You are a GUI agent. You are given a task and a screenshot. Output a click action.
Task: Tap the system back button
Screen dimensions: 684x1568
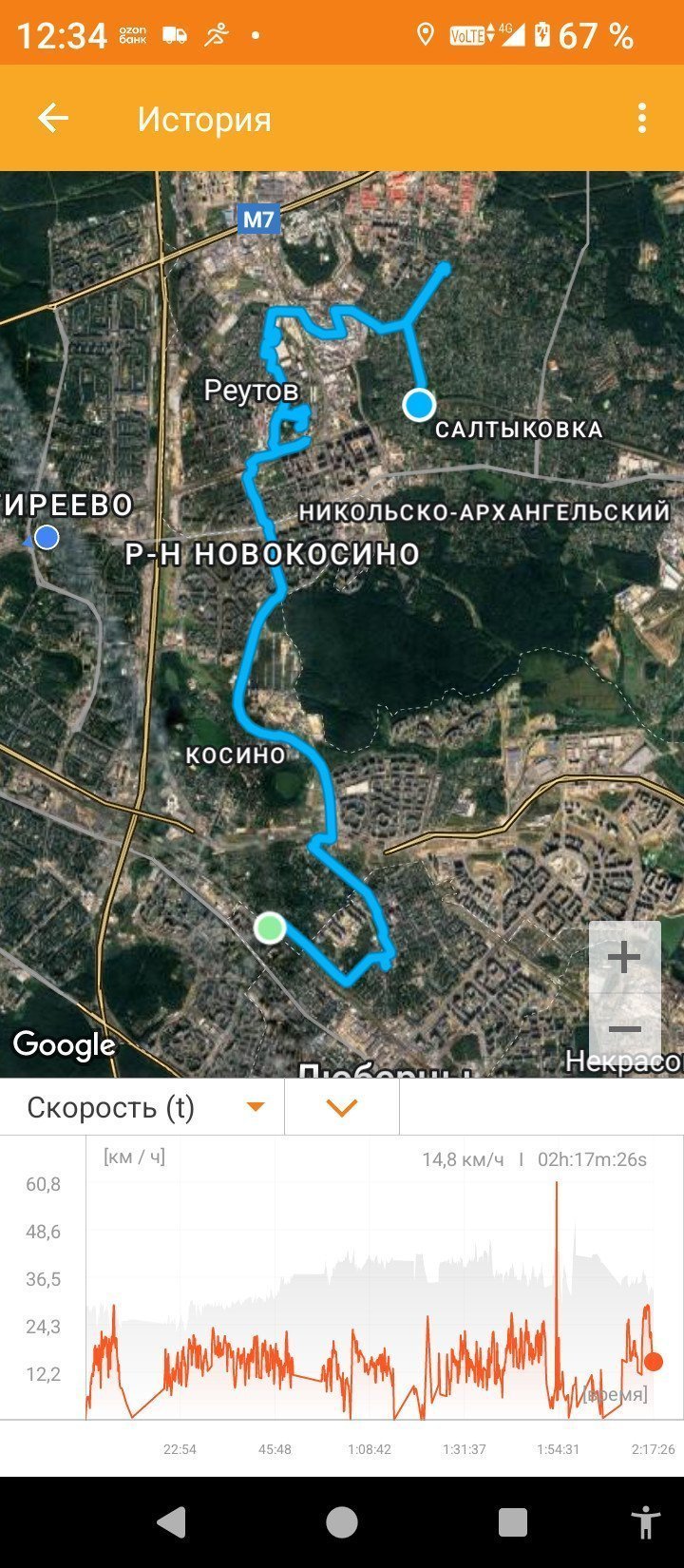pyautogui.click(x=172, y=1521)
